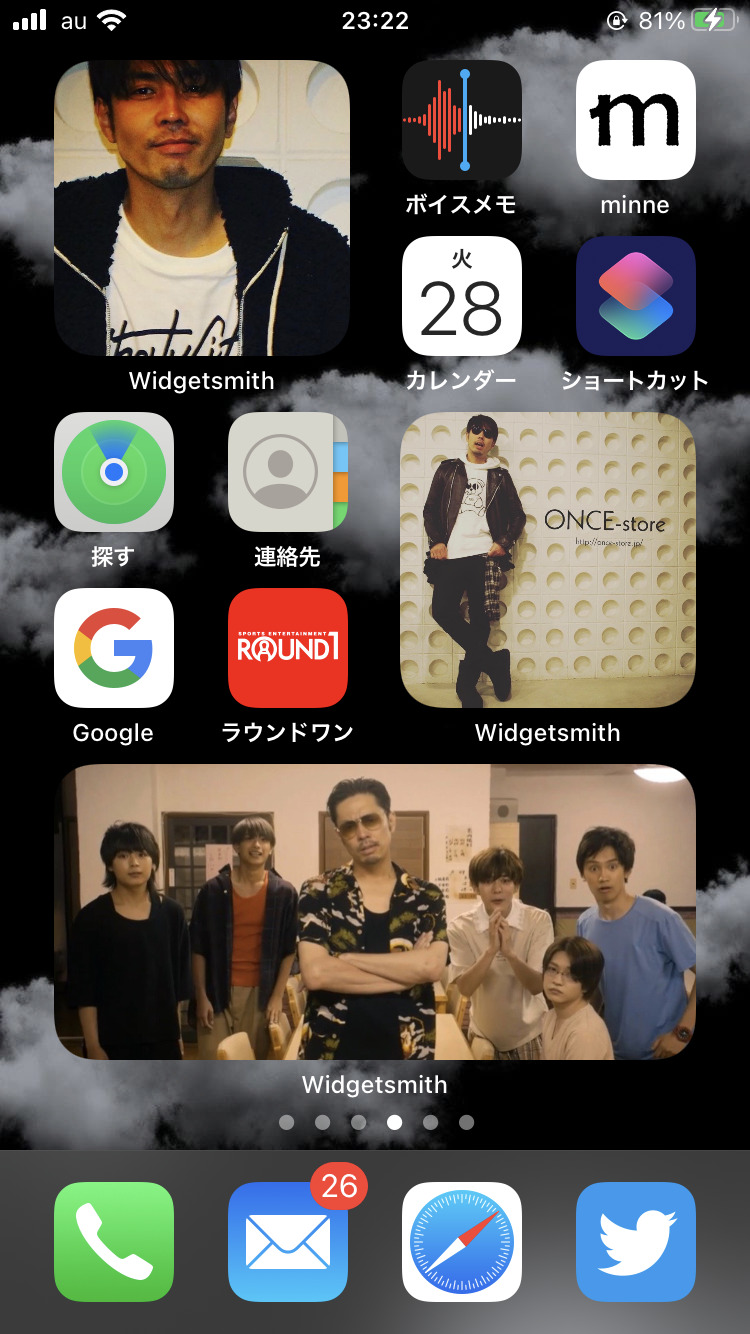This screenshot has width=750, height=1334.
Task: Tap the Widgetsmith widget showing ONCE-store photo
Action: click(x=548, y=560)
